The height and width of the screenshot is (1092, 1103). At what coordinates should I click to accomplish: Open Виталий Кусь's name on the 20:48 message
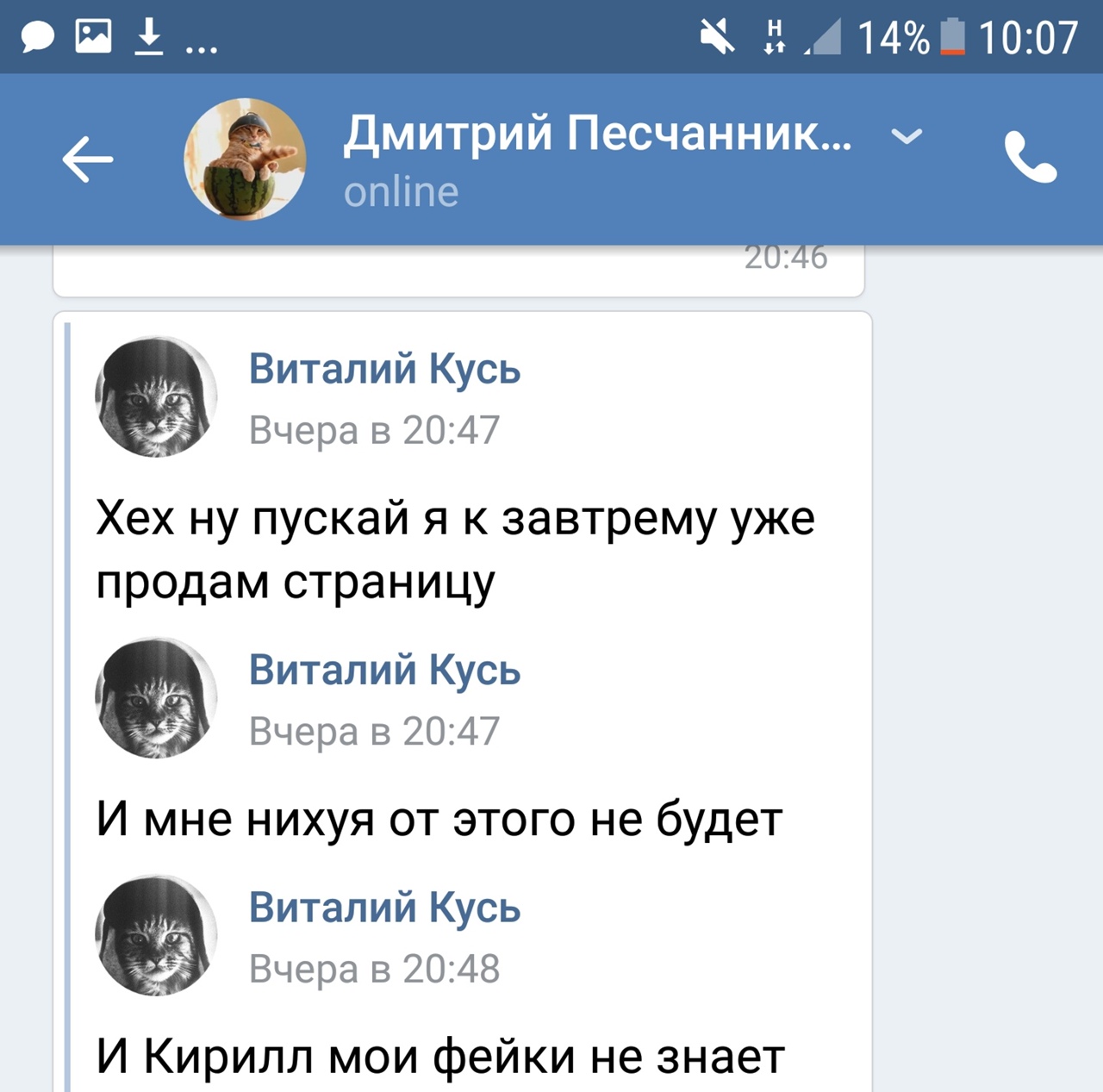(x=384, y=908)
